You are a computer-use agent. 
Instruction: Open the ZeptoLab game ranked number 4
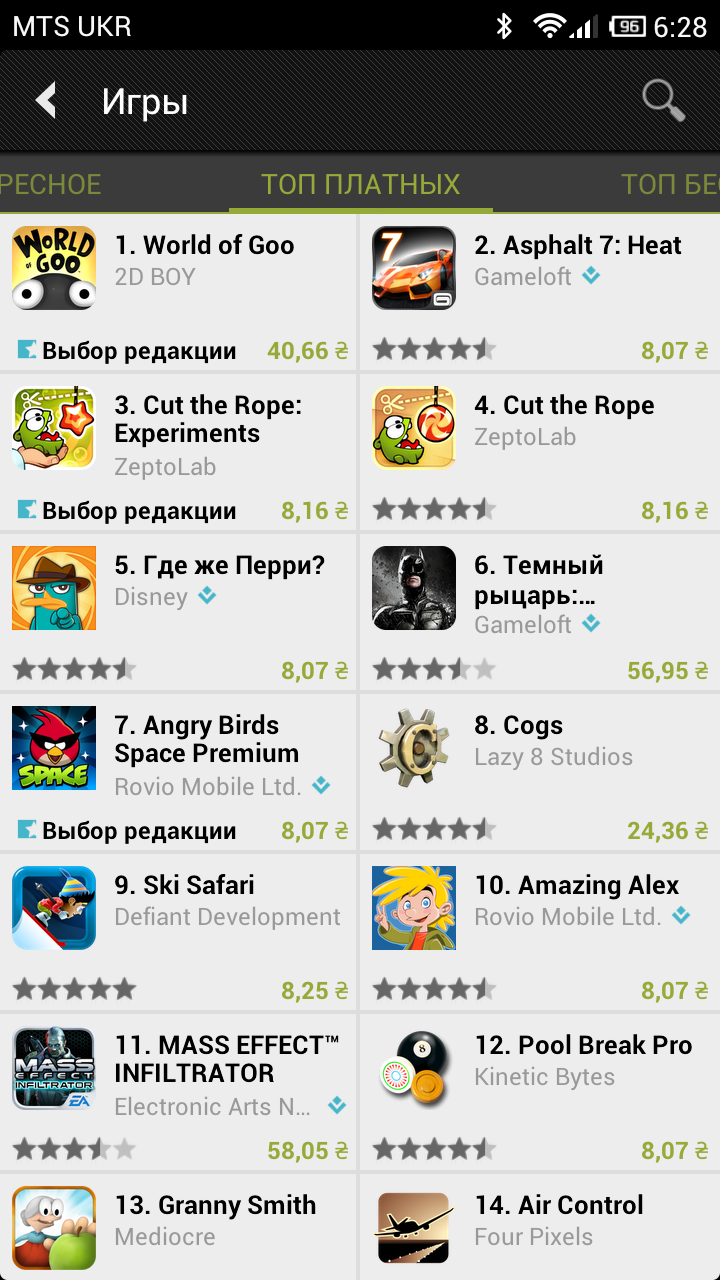click(540, 452)
